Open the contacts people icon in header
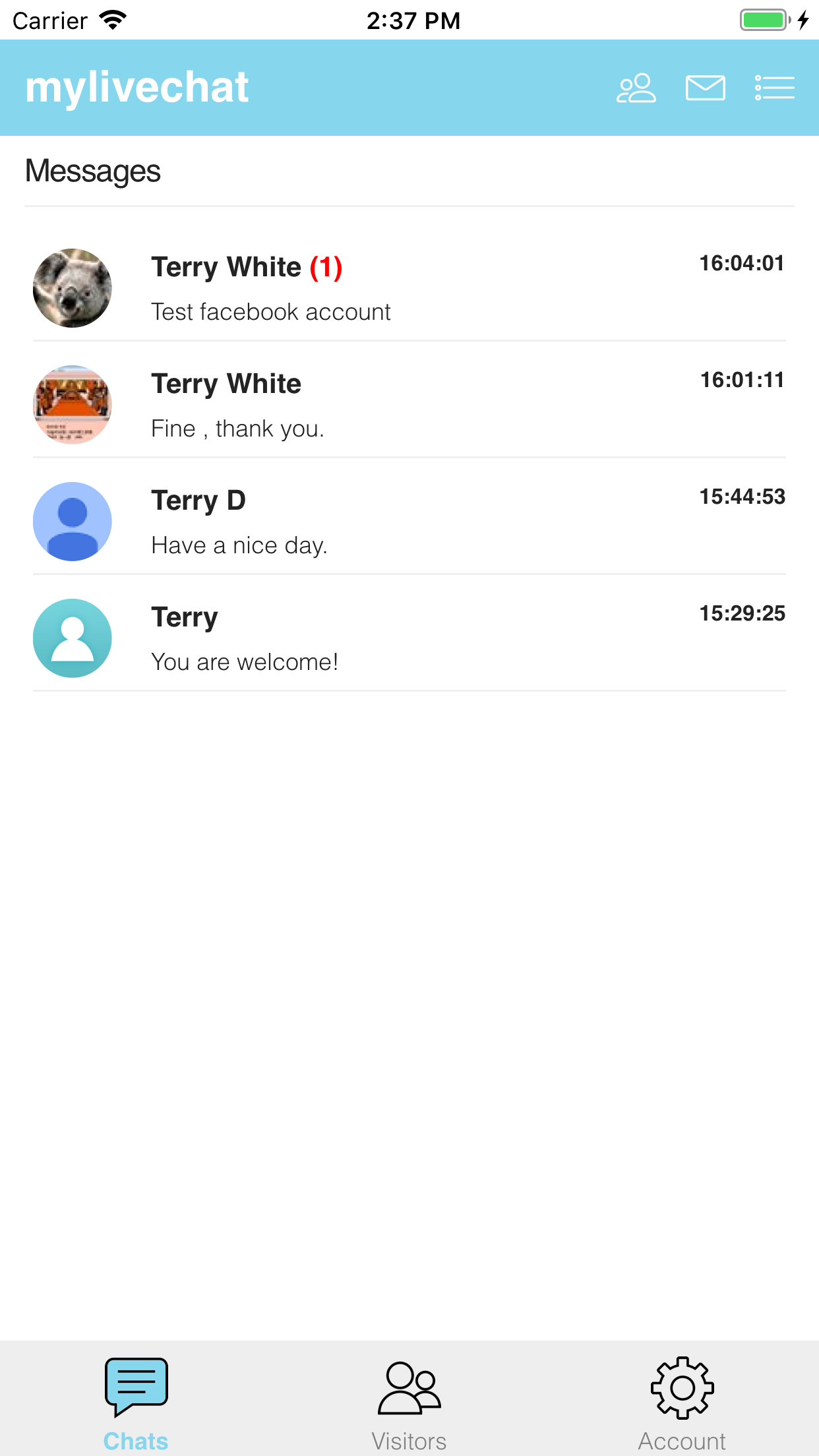This screenshot has width=819, height=1456. tap(636, 88)
